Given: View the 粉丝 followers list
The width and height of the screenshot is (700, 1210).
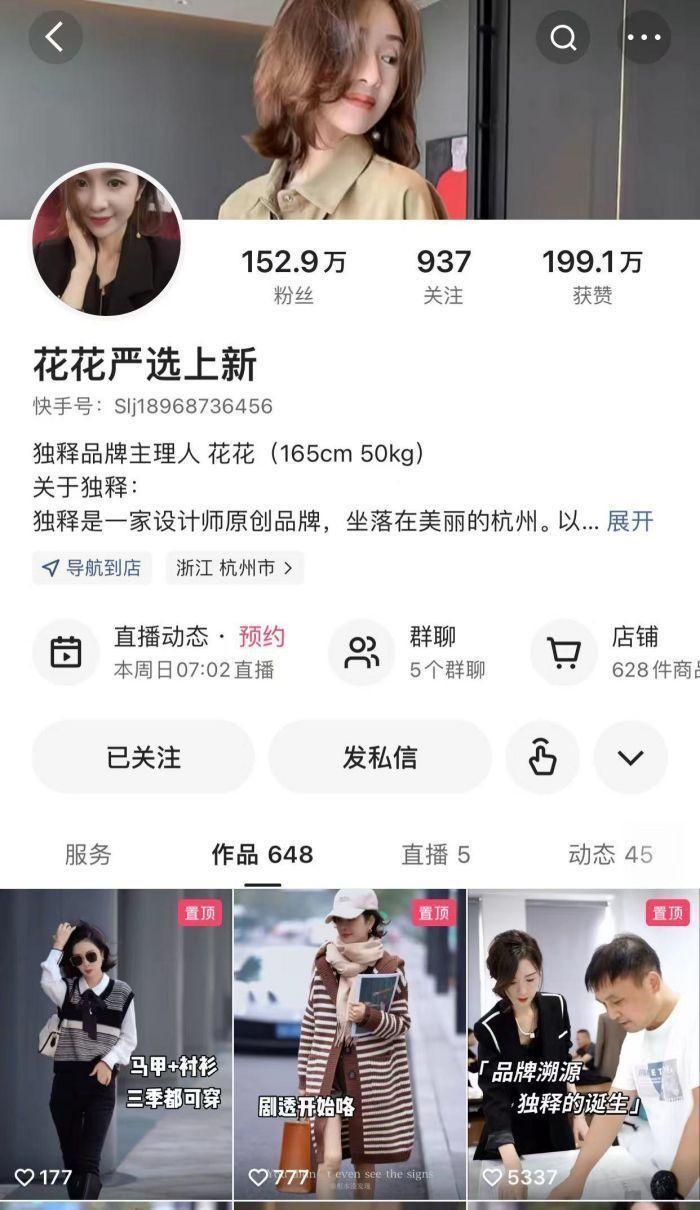Looking at the screenshot, I should pos(293,276).
